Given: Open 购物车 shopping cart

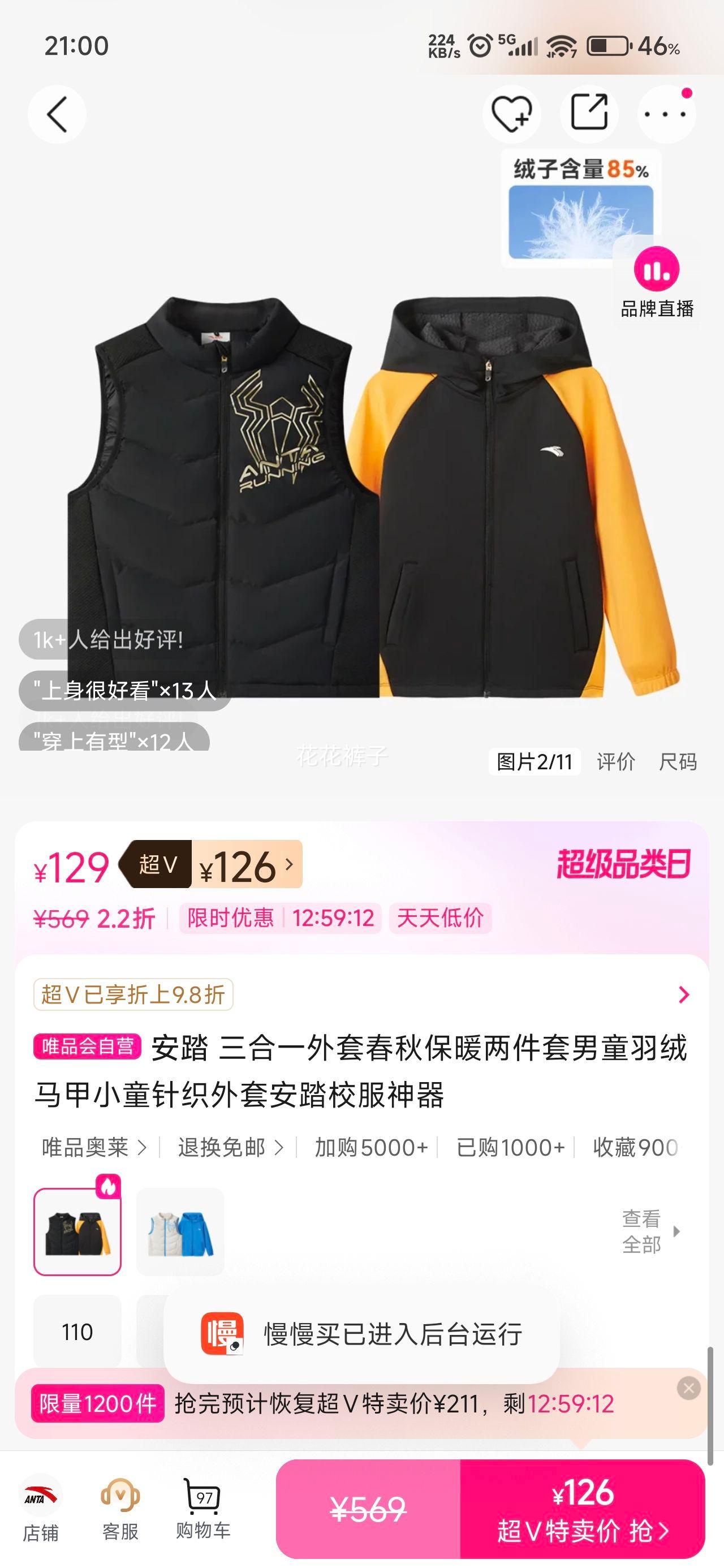Looking at the screenshot, I should [x=204, y=1509].
